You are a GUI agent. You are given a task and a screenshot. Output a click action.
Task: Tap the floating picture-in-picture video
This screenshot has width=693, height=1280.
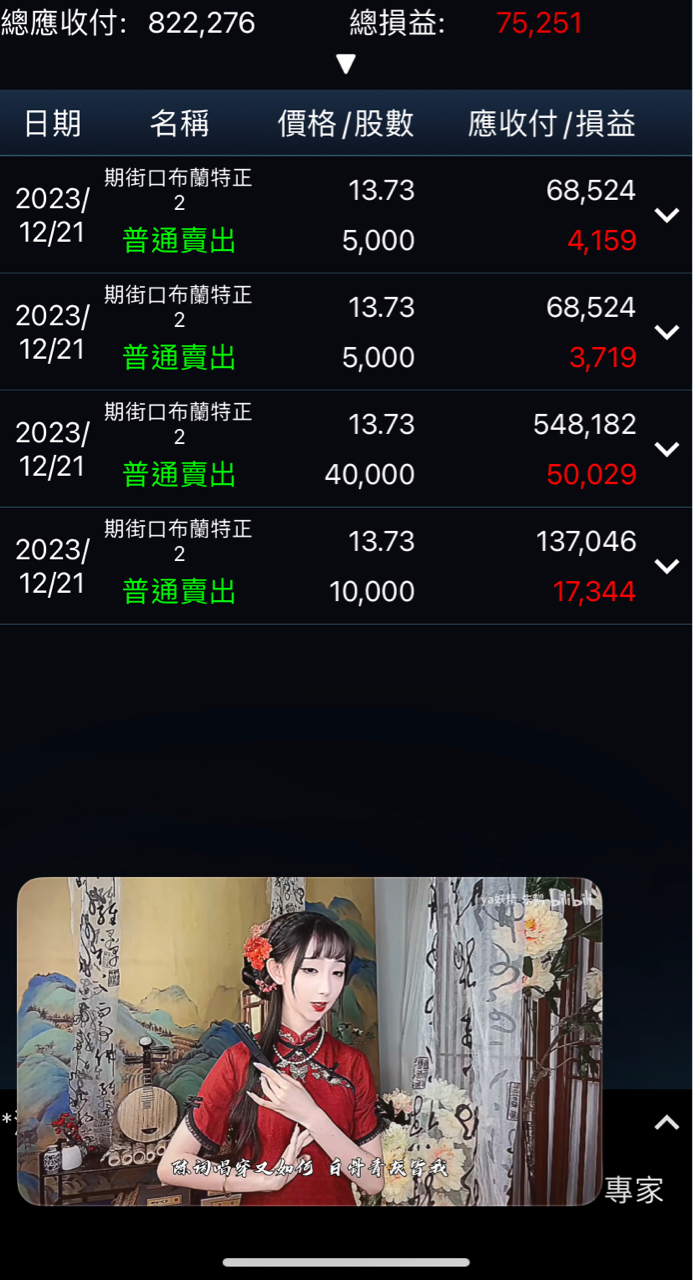click(x=310, y=1040)
